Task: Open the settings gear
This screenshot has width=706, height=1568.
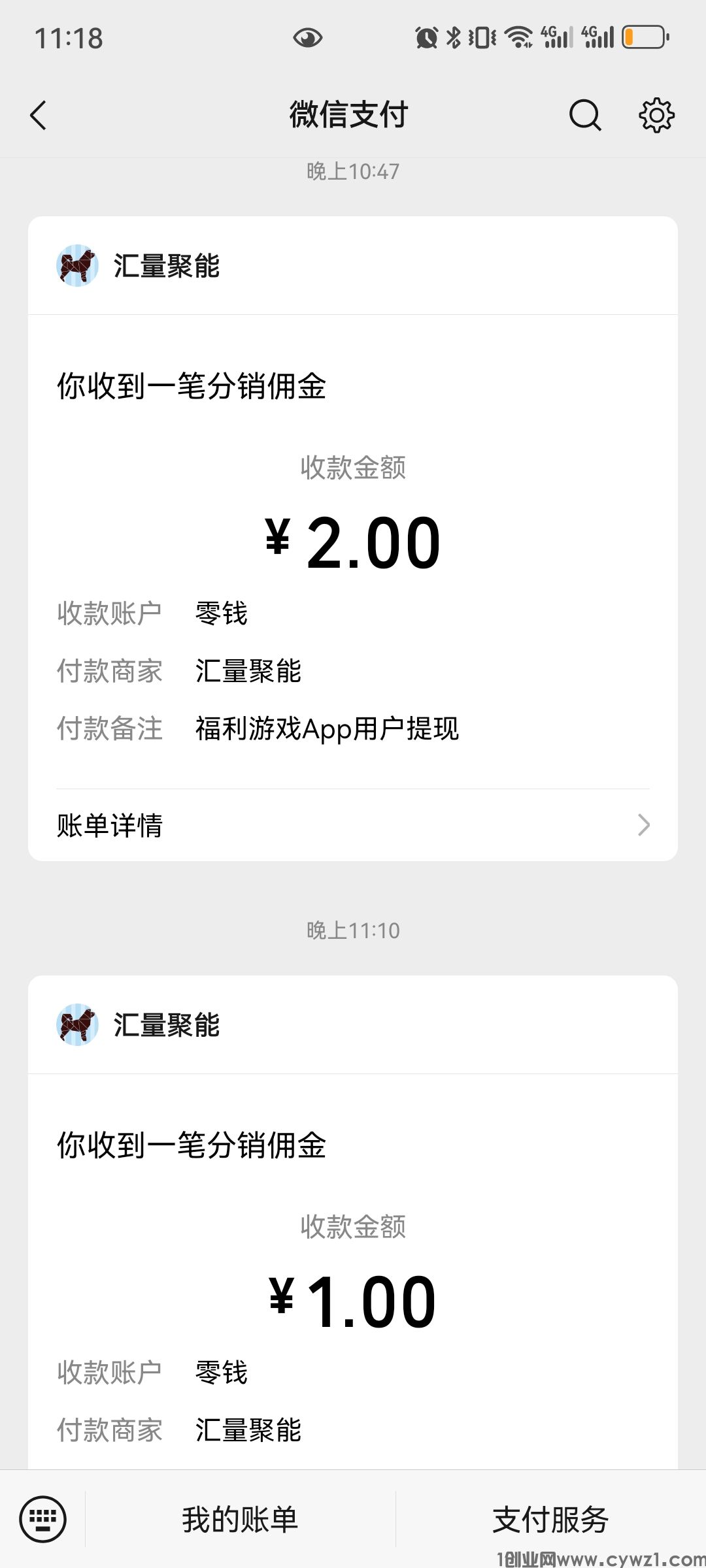Action: pos(656,116)
